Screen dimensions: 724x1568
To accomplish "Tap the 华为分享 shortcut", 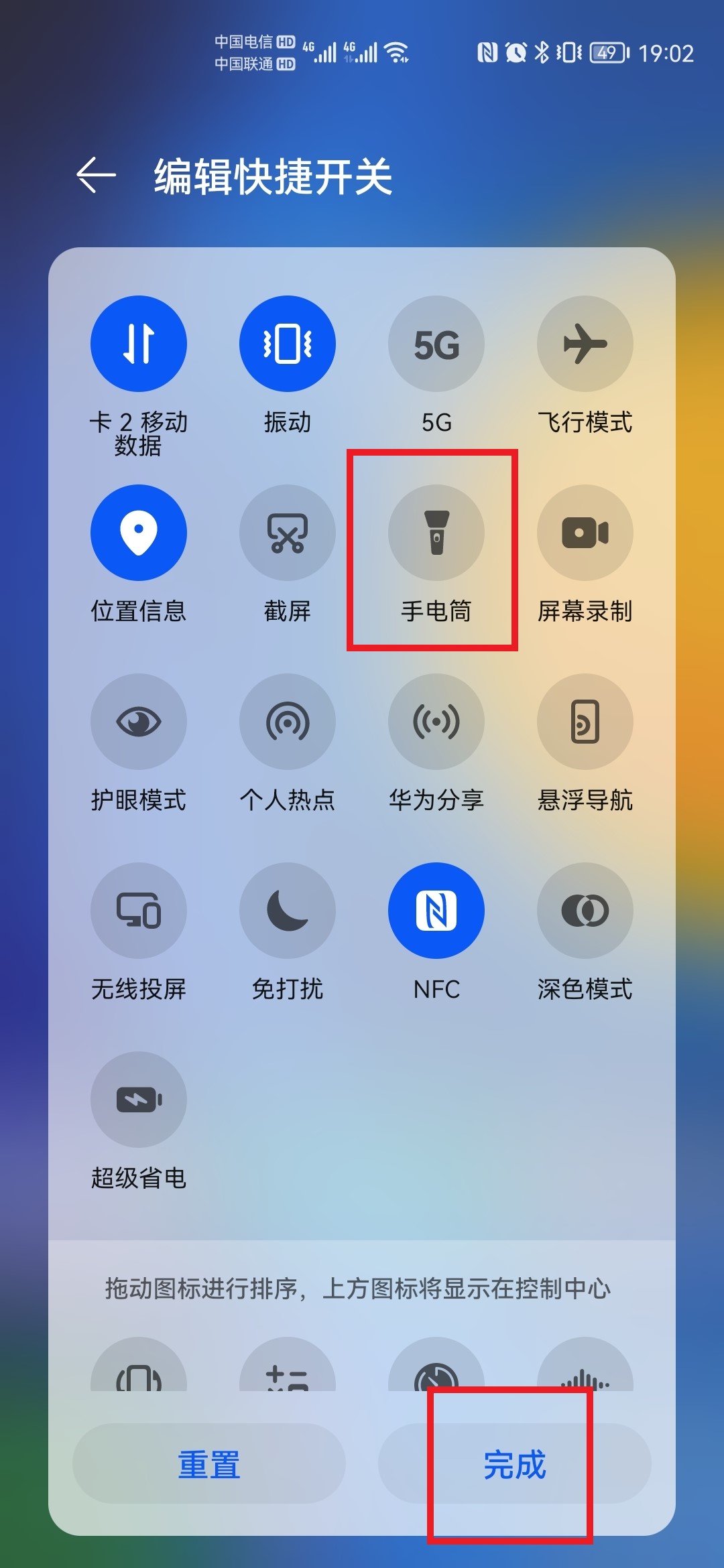I will [x=436, y=722].
